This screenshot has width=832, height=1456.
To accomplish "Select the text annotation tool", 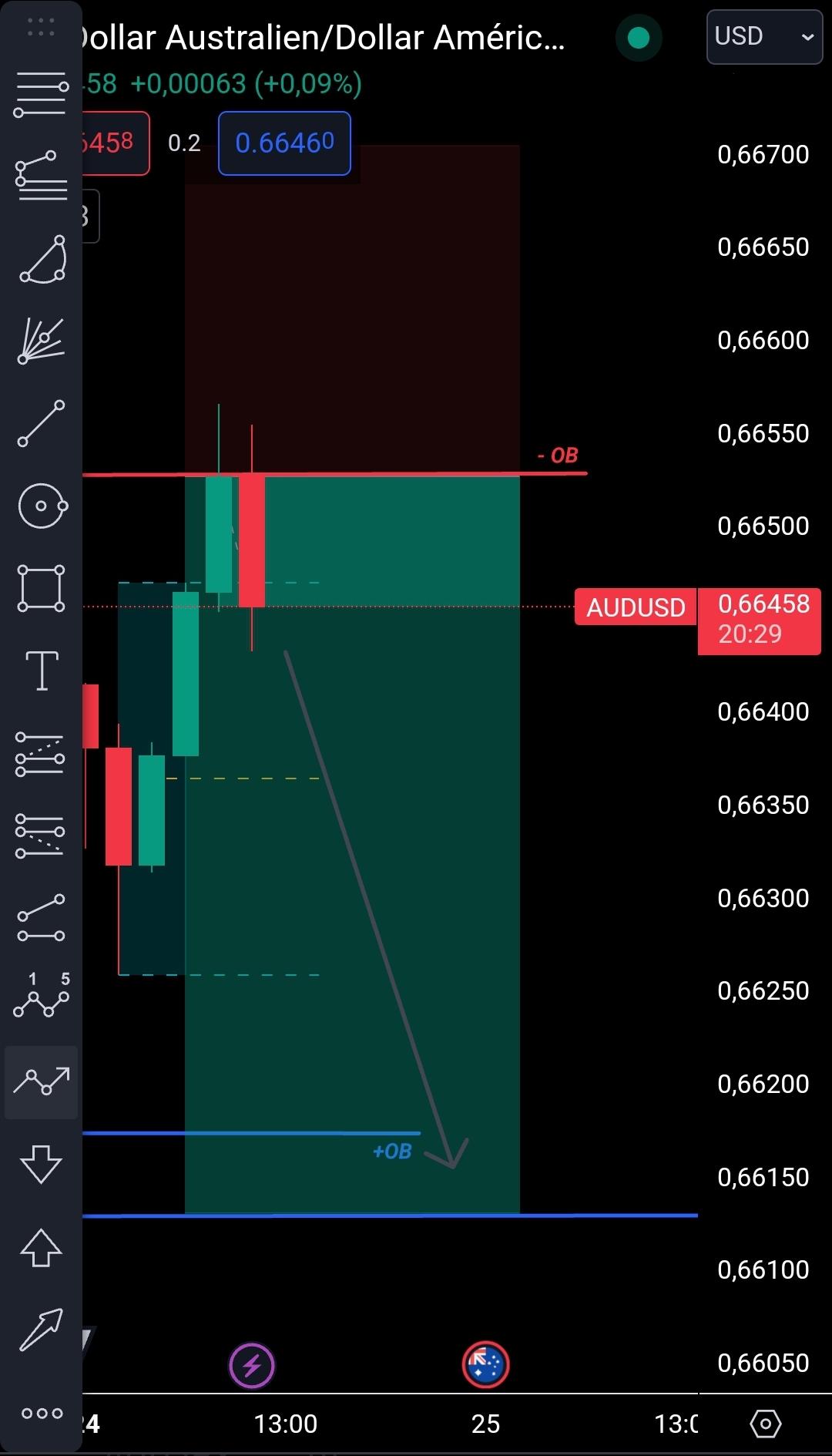I will [x=42, y=670].
